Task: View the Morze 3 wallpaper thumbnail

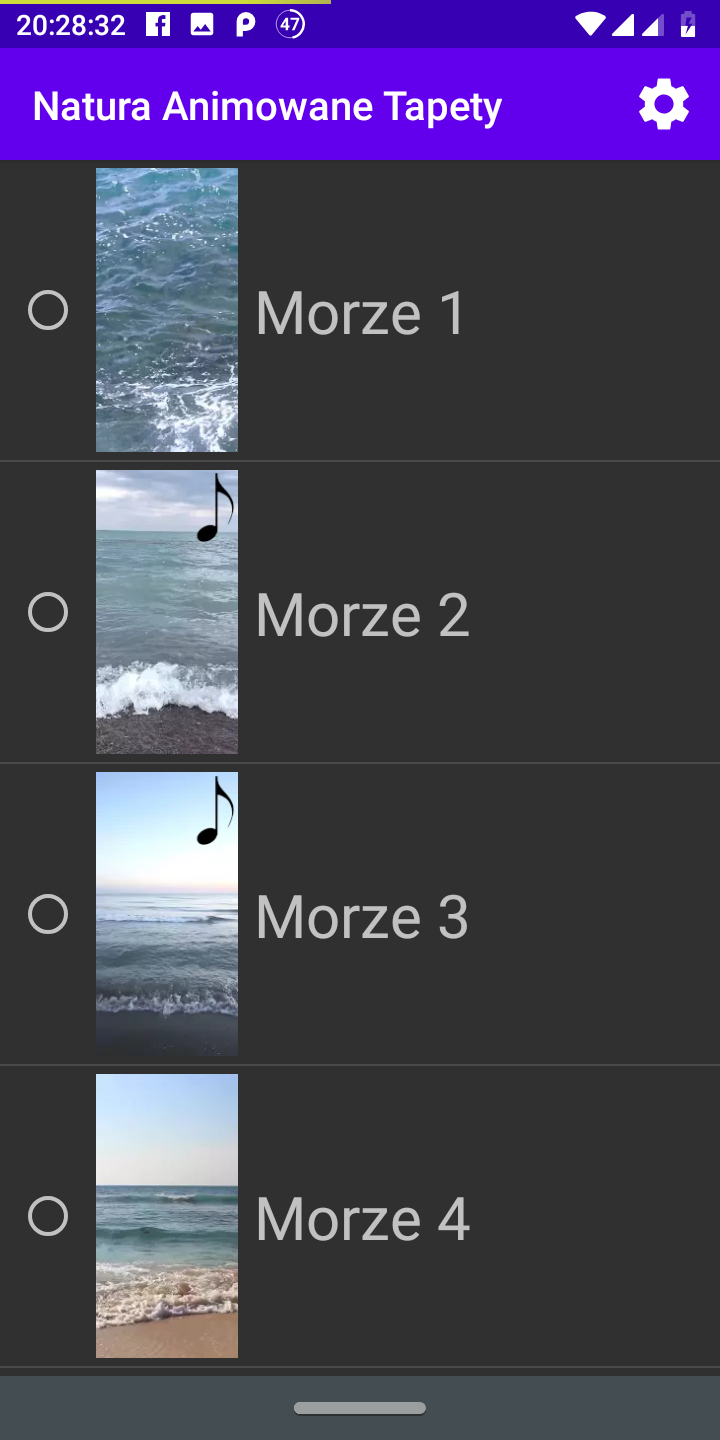Action: point(167,914)
